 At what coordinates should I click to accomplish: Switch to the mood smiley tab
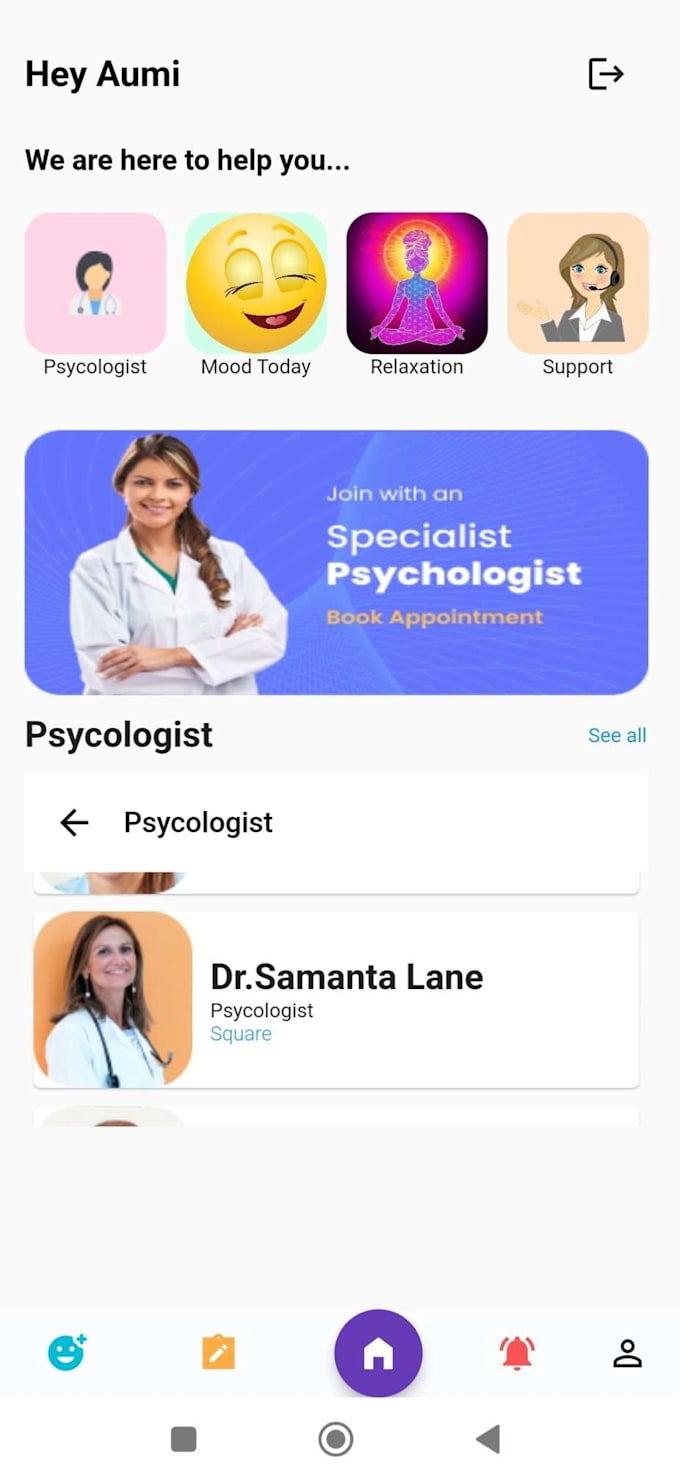67,1353
